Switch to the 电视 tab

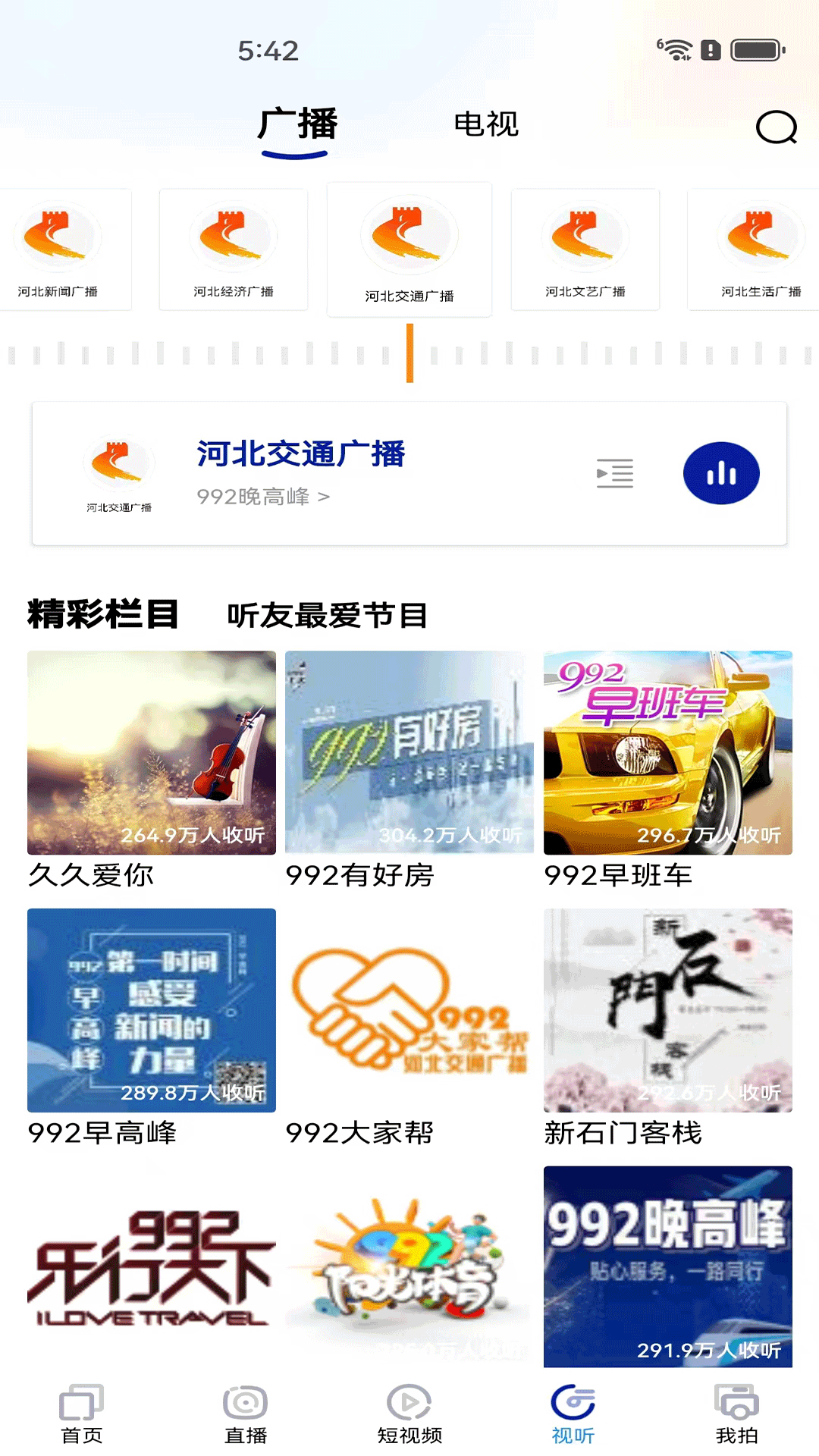485,125
